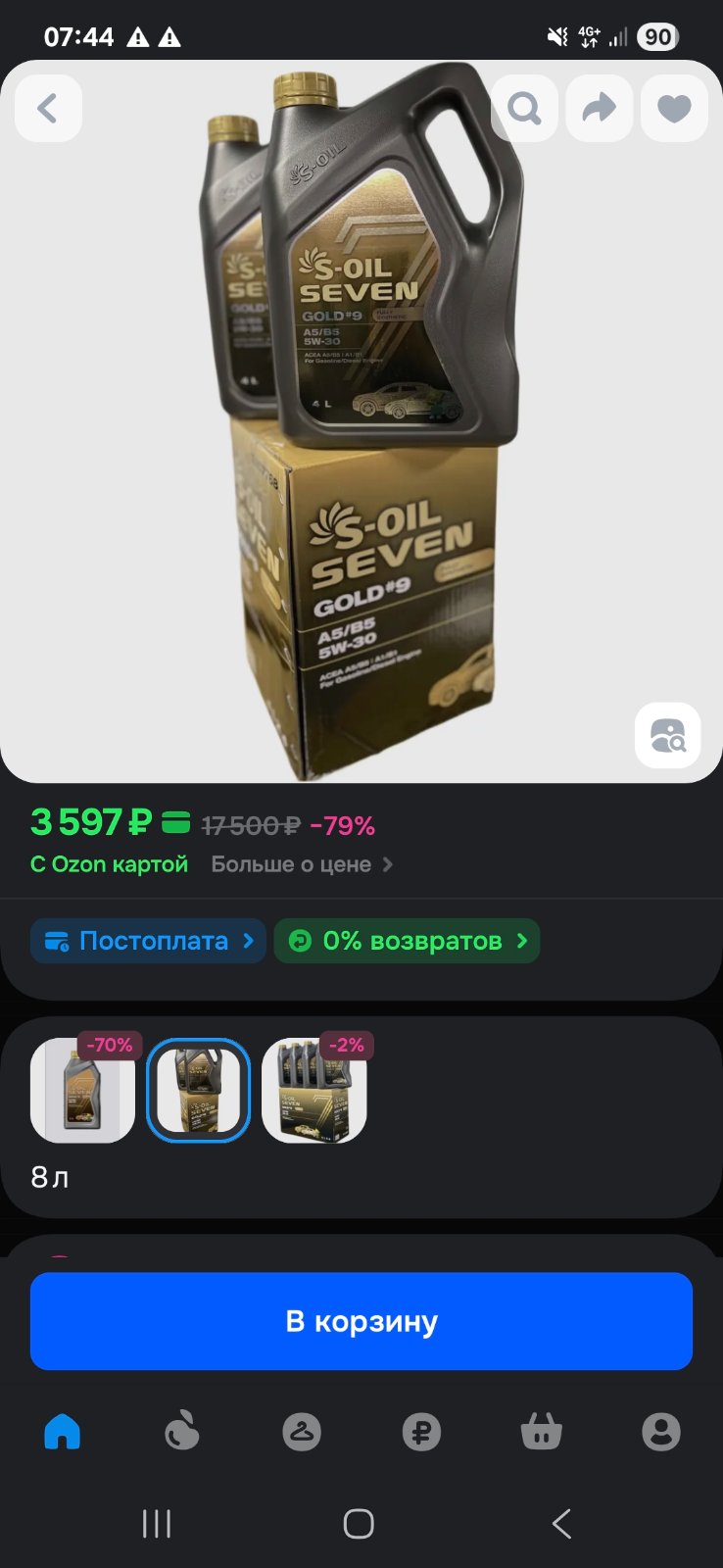Open the Fresh tab with fruit icon
The image size is (723, 1568).
click(182, 1432)
